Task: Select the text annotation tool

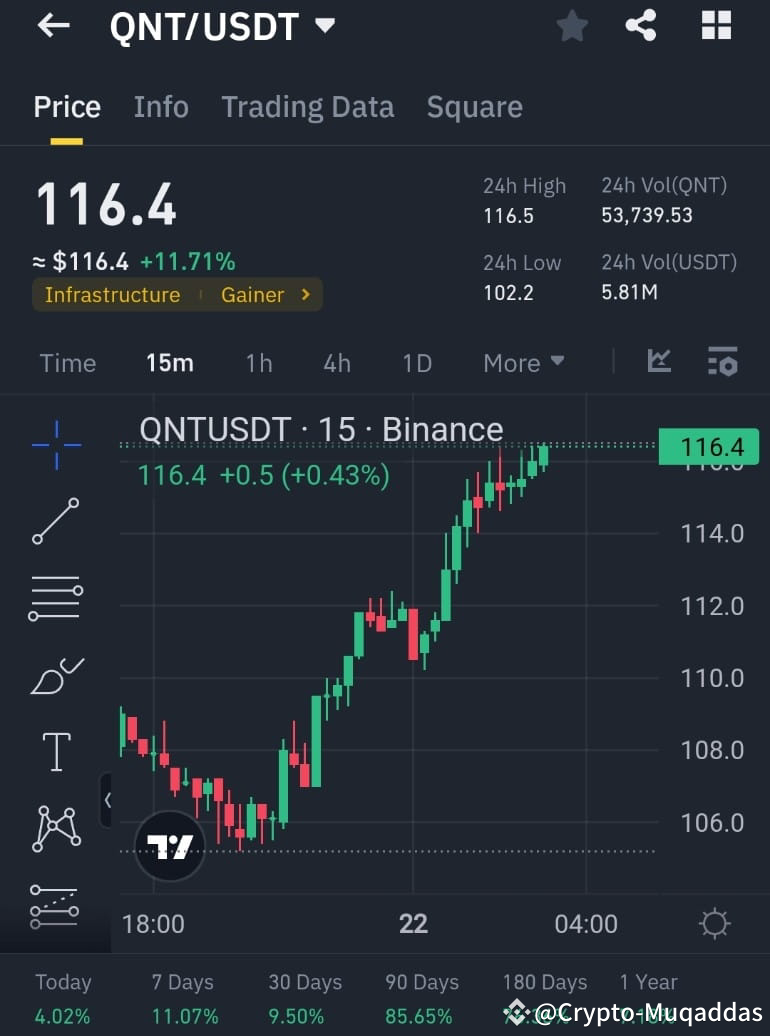Action: pos(55,751)
